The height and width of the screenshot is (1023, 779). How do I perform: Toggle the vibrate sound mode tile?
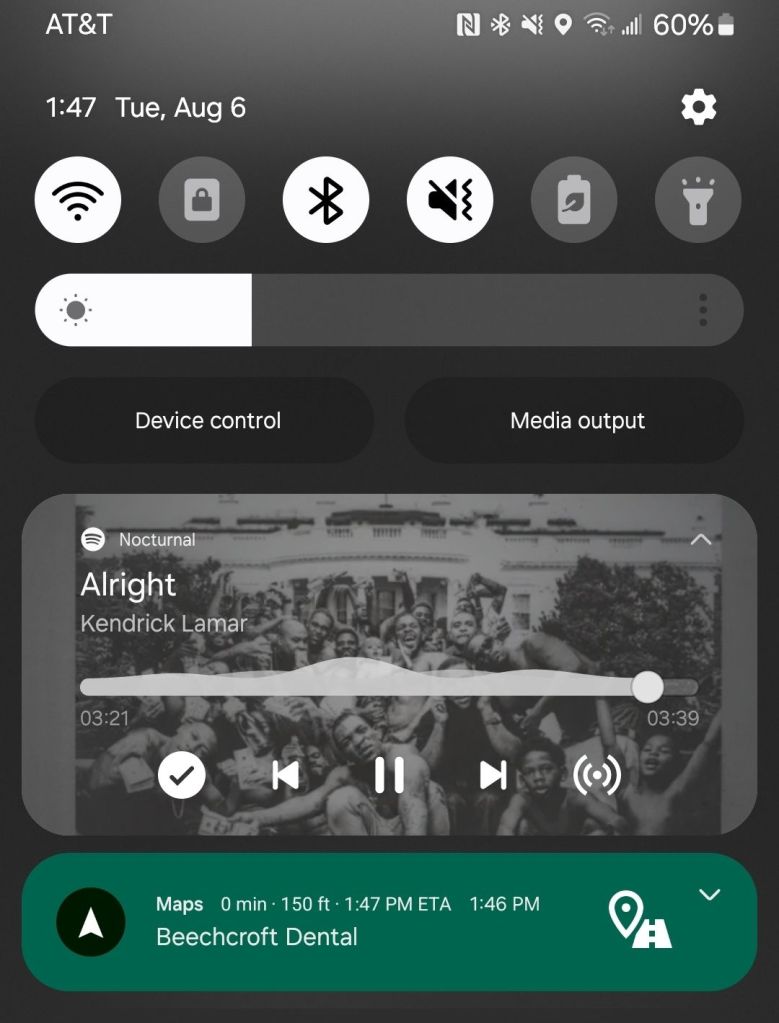click(450, 200)
